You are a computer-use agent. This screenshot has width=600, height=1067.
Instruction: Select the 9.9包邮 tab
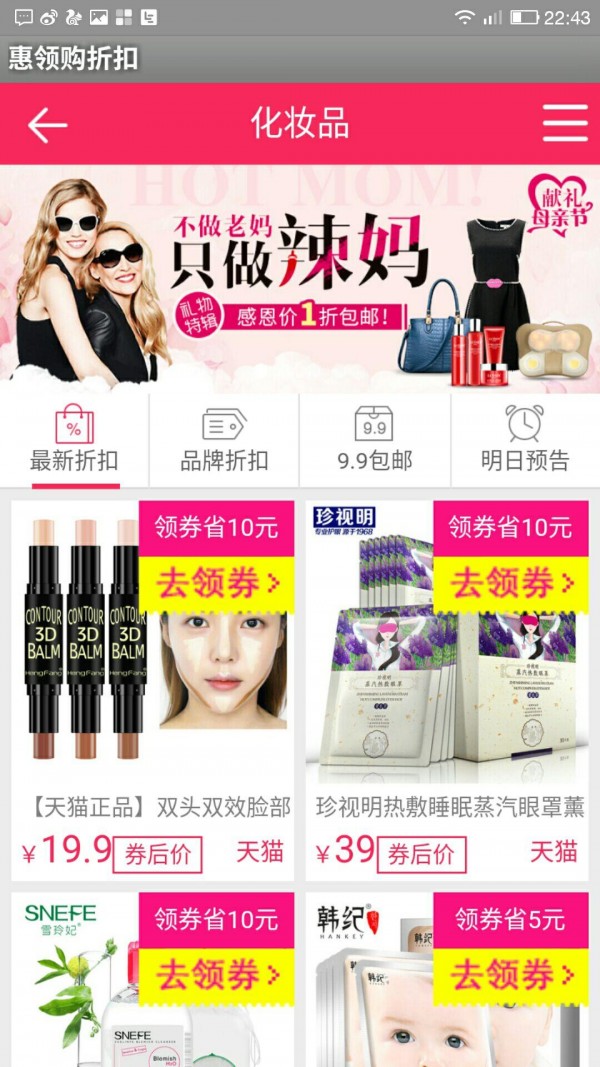click(x=375, y=440)
